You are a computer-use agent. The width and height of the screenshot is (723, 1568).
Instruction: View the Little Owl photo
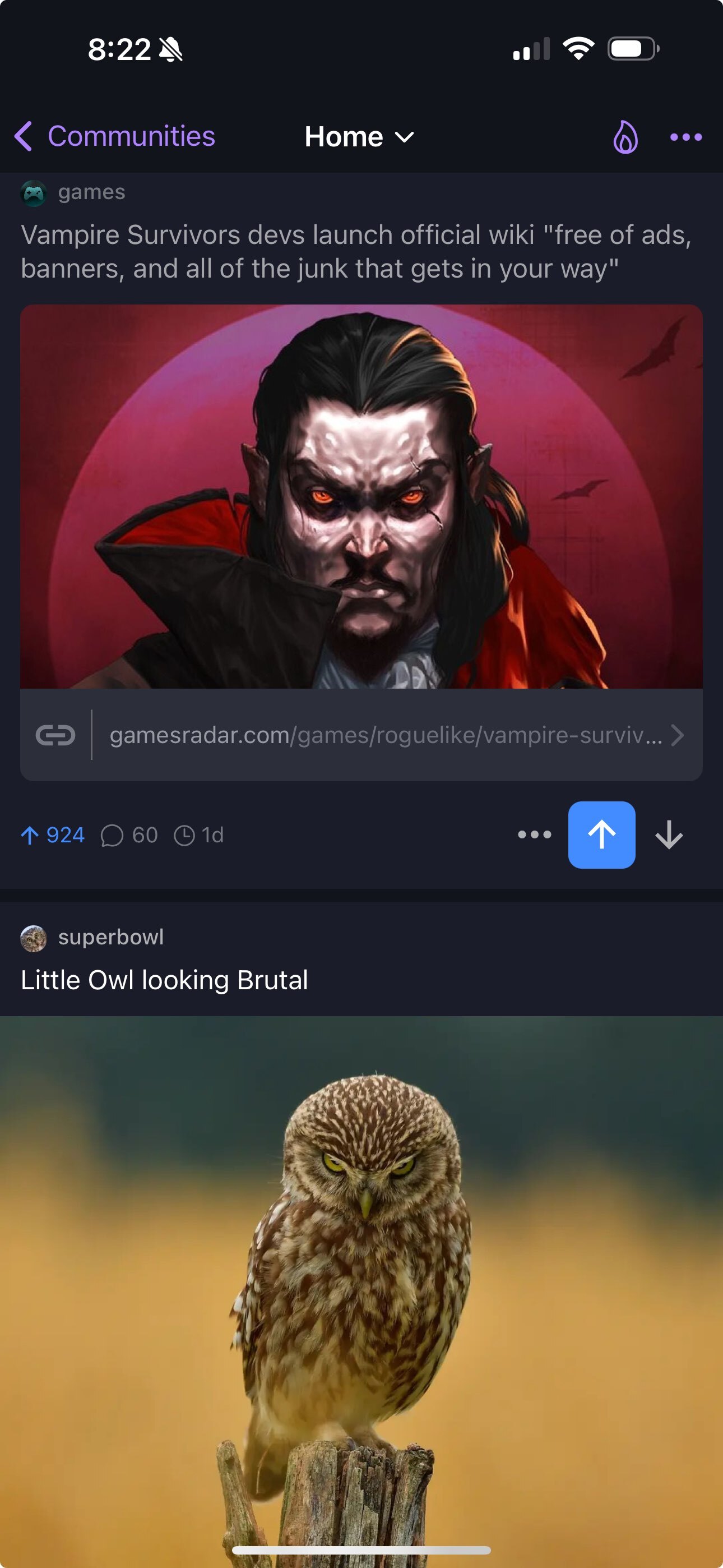pyautogui.click(x=361, y=1278)
